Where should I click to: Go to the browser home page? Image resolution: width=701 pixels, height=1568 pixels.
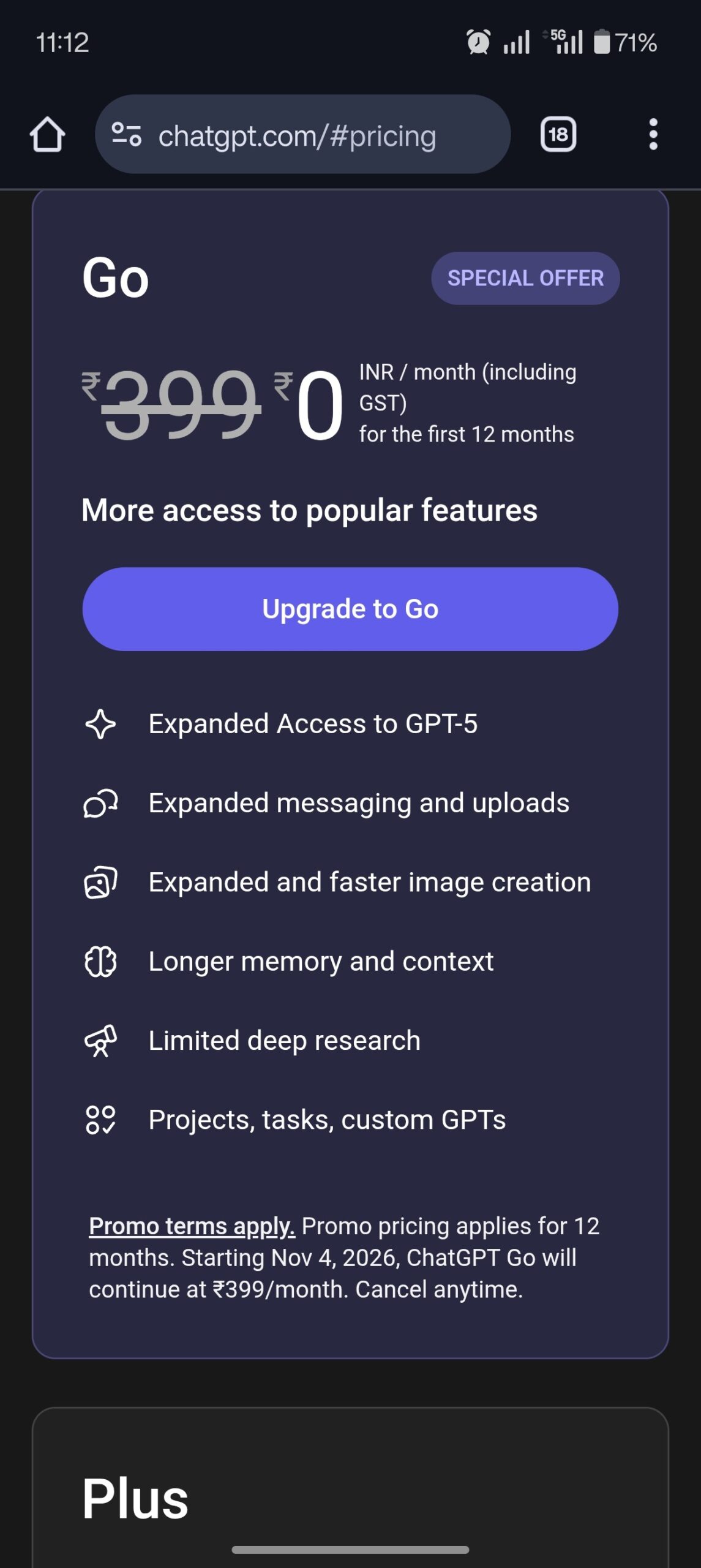click(47, 134)
